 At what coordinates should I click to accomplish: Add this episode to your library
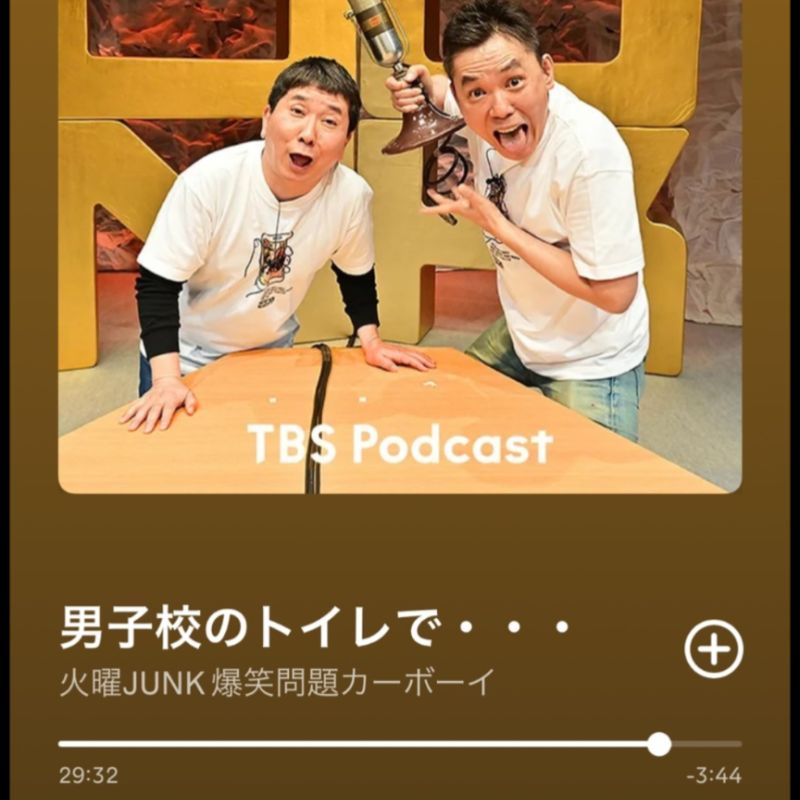pos(713,650)
